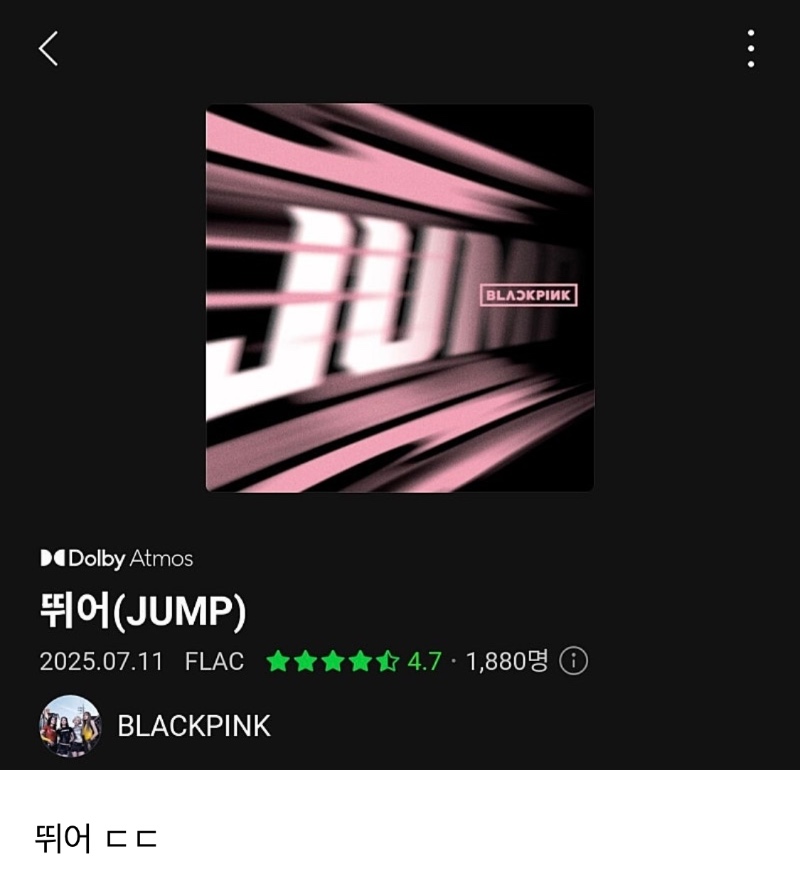The width and height of the screenshot is (800, 876).
Task: Tap BLACKPINK's circular profile photo
Action: [x=68, y=729]
